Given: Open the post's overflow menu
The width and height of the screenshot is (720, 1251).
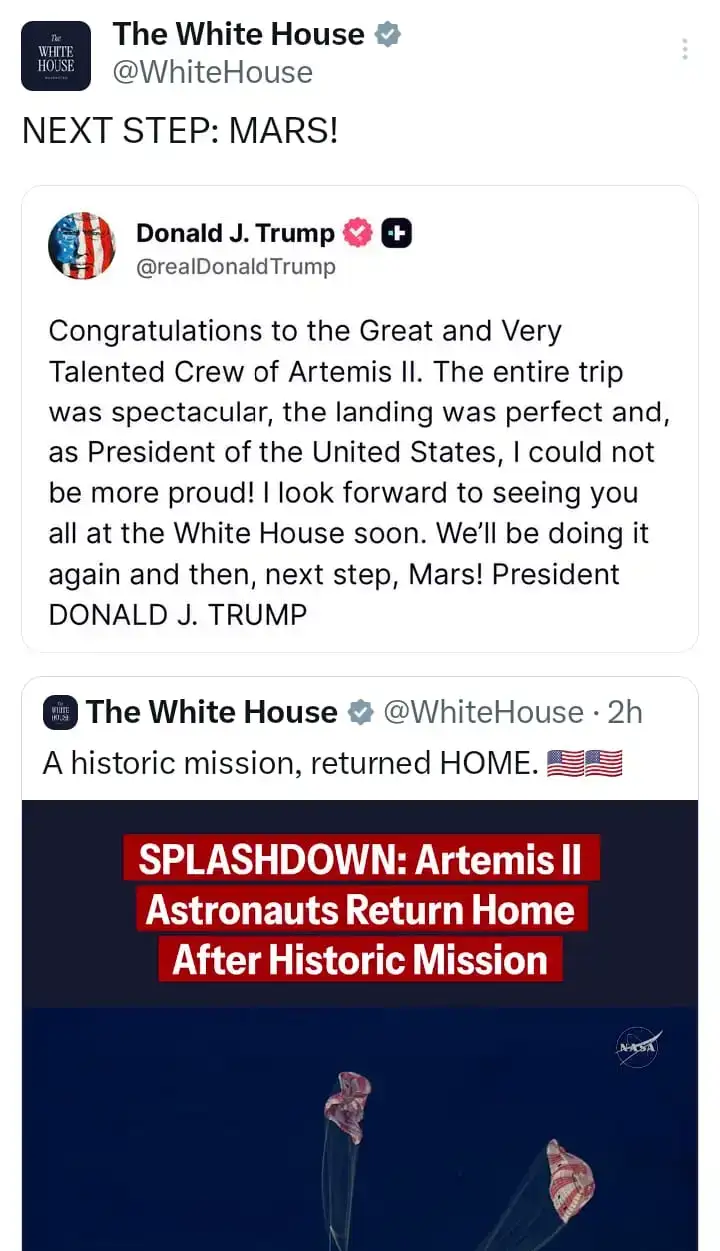Looking at the screenshot, I should point(684,50).
